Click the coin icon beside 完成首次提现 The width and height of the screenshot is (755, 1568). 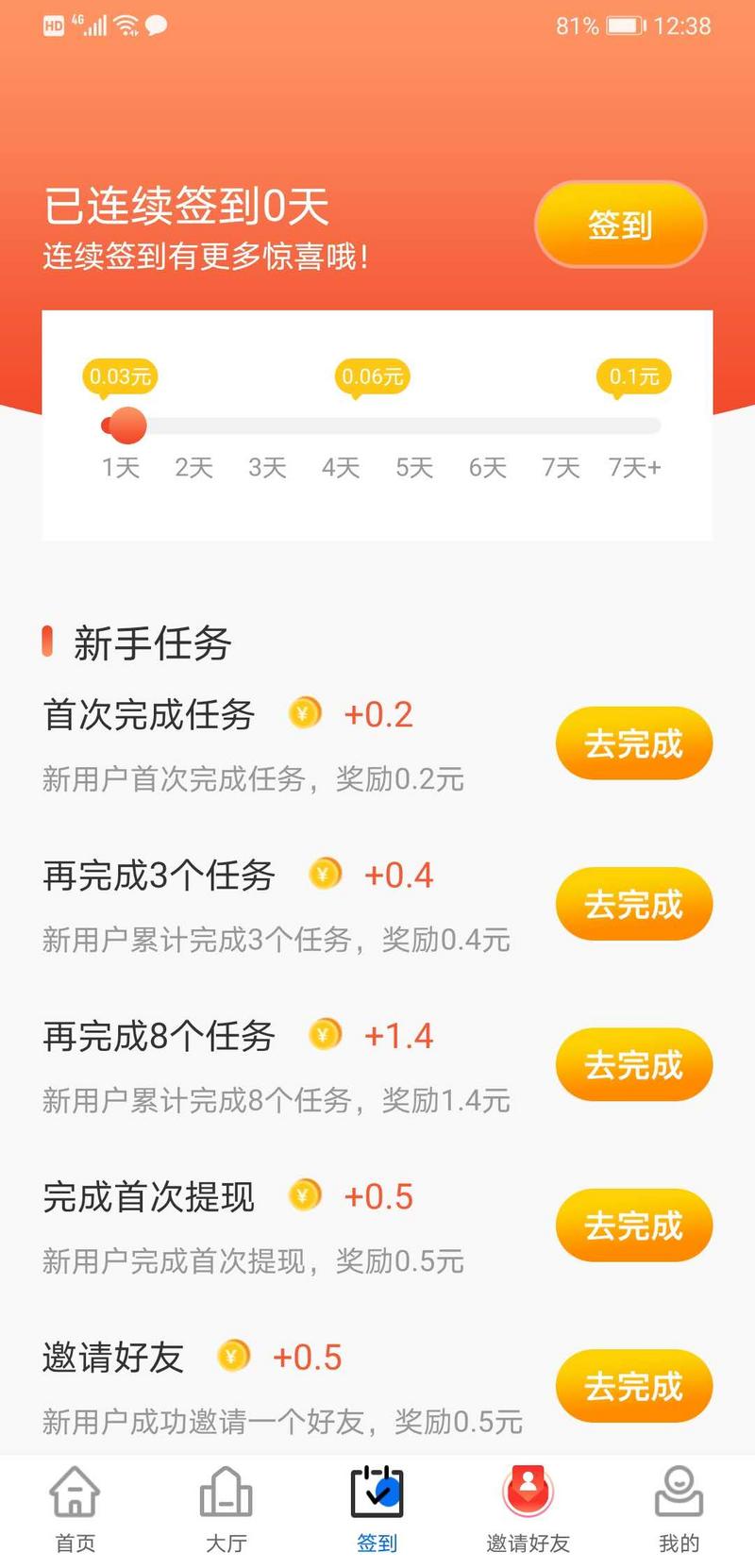304,1195
